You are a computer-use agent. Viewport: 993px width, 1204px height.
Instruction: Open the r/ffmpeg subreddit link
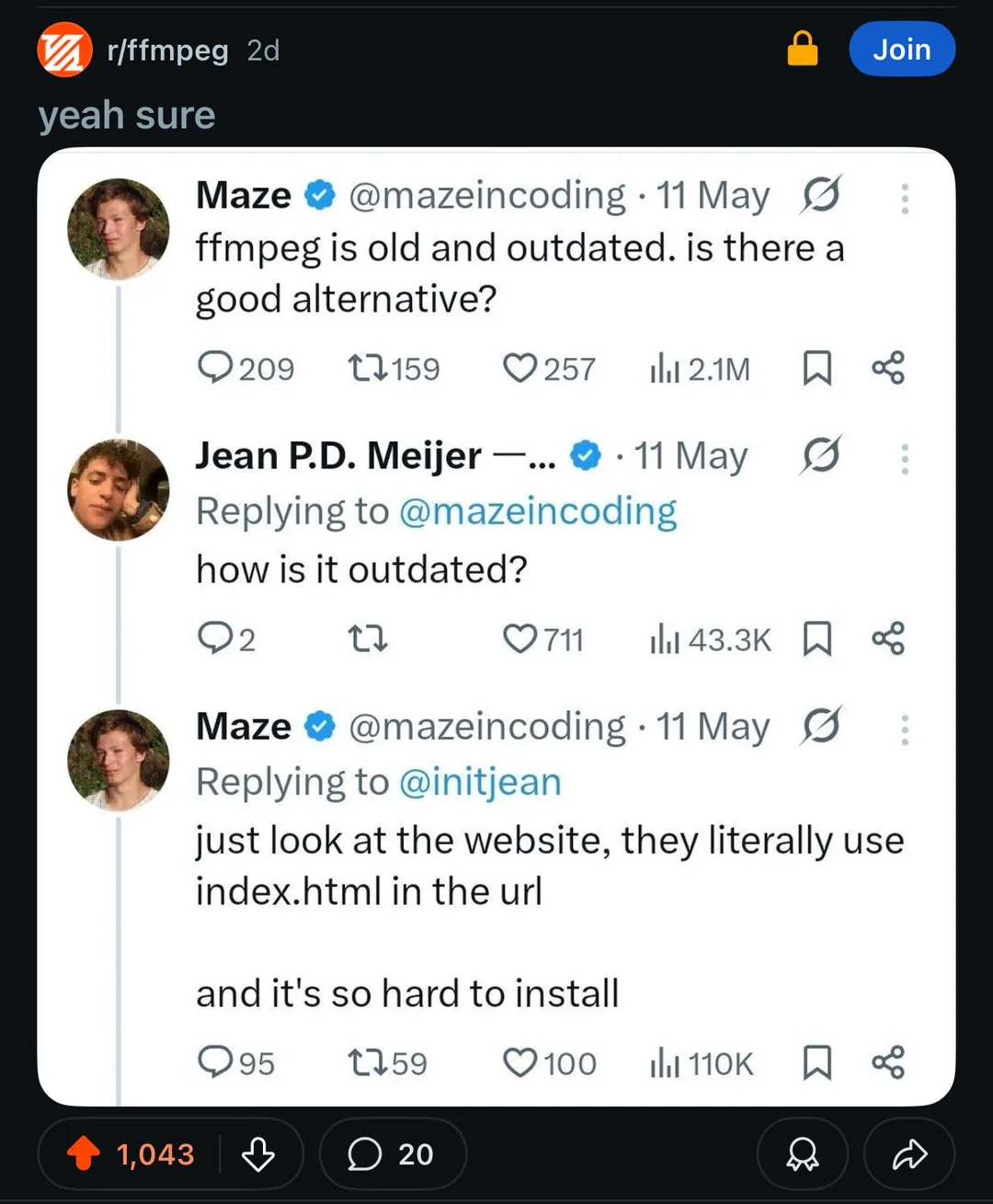pos(167,50)
